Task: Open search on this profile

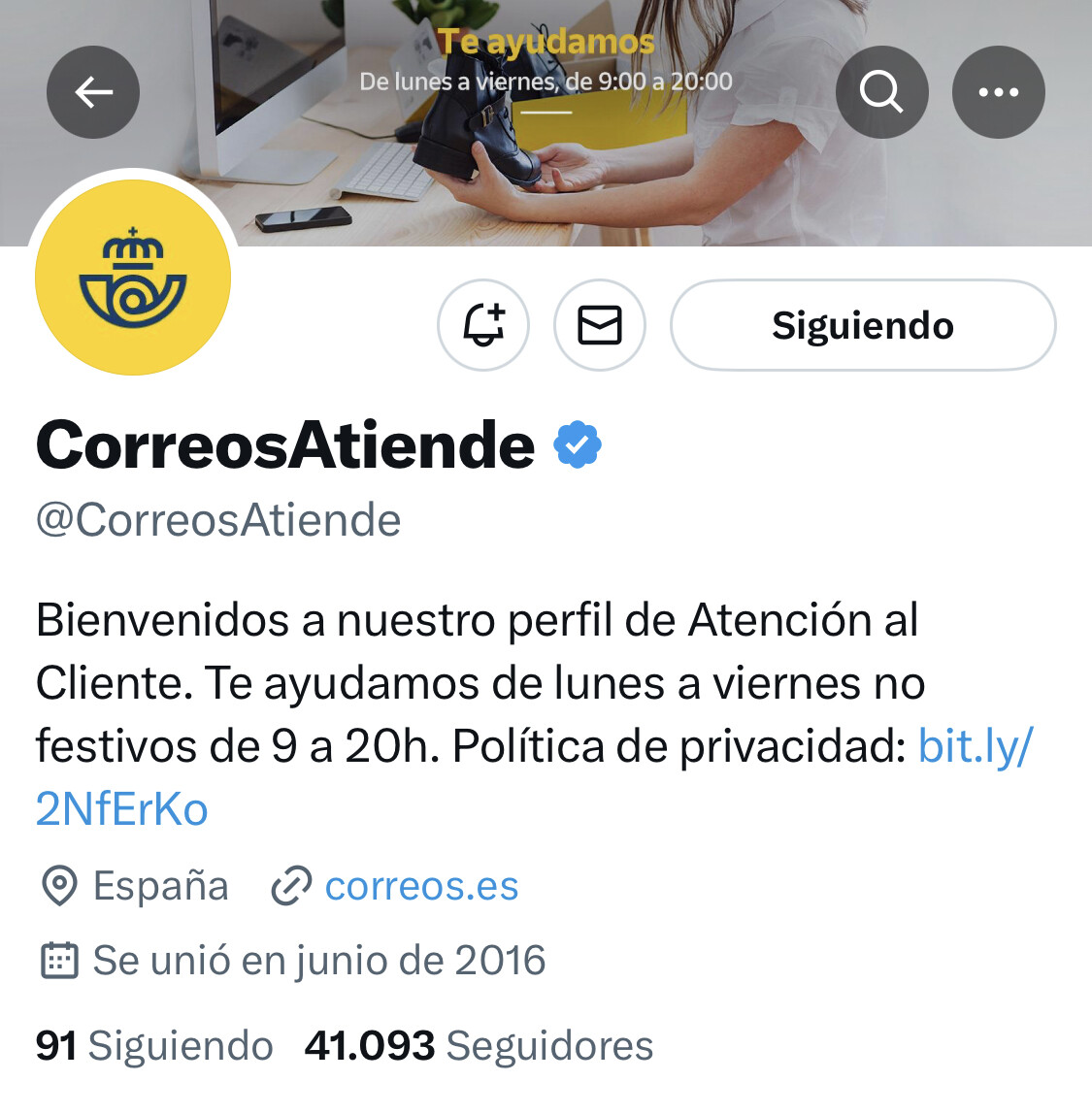Action: (881, 92)
